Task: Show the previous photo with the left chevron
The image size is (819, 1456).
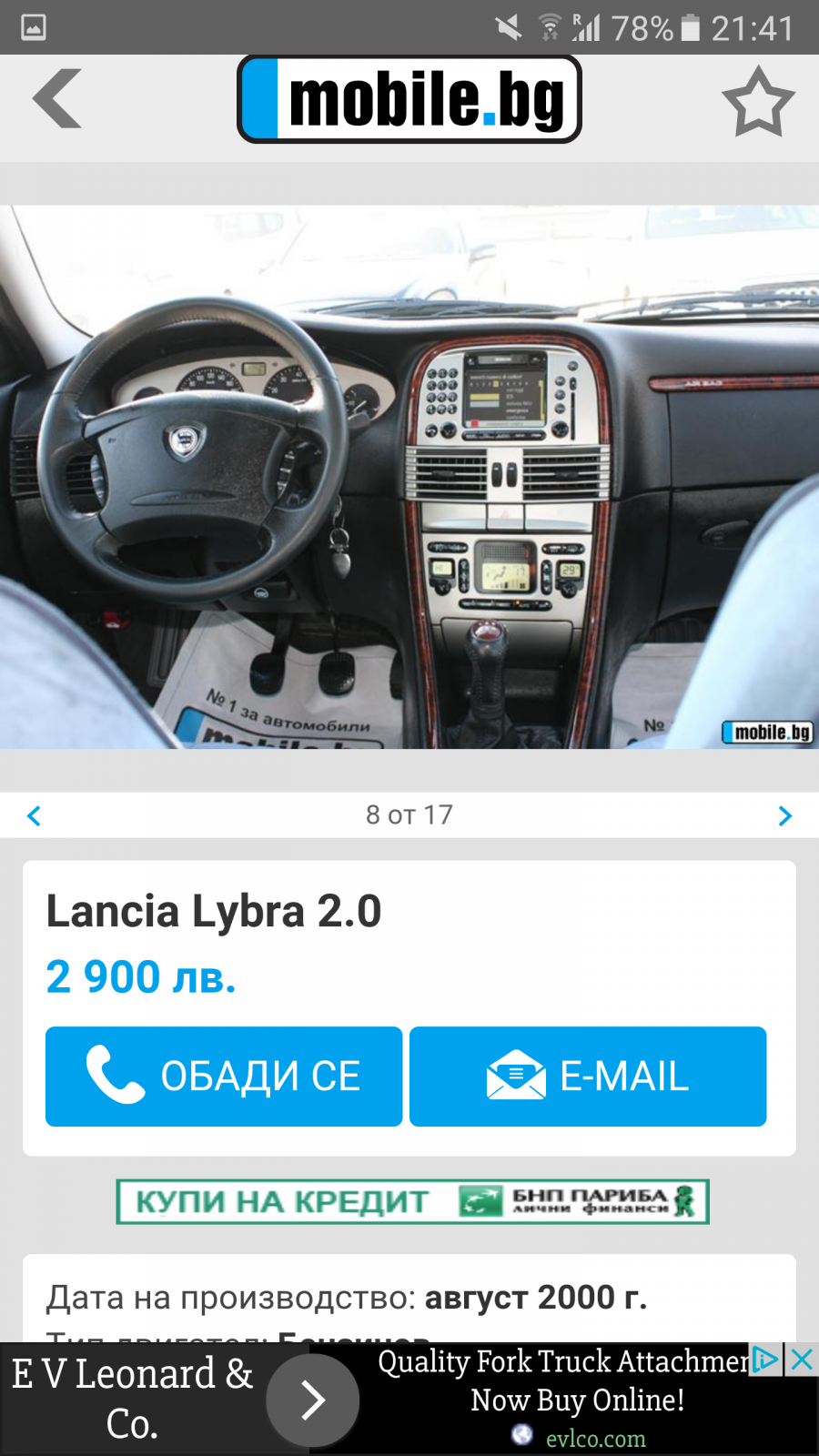Action: coord(34,815)
